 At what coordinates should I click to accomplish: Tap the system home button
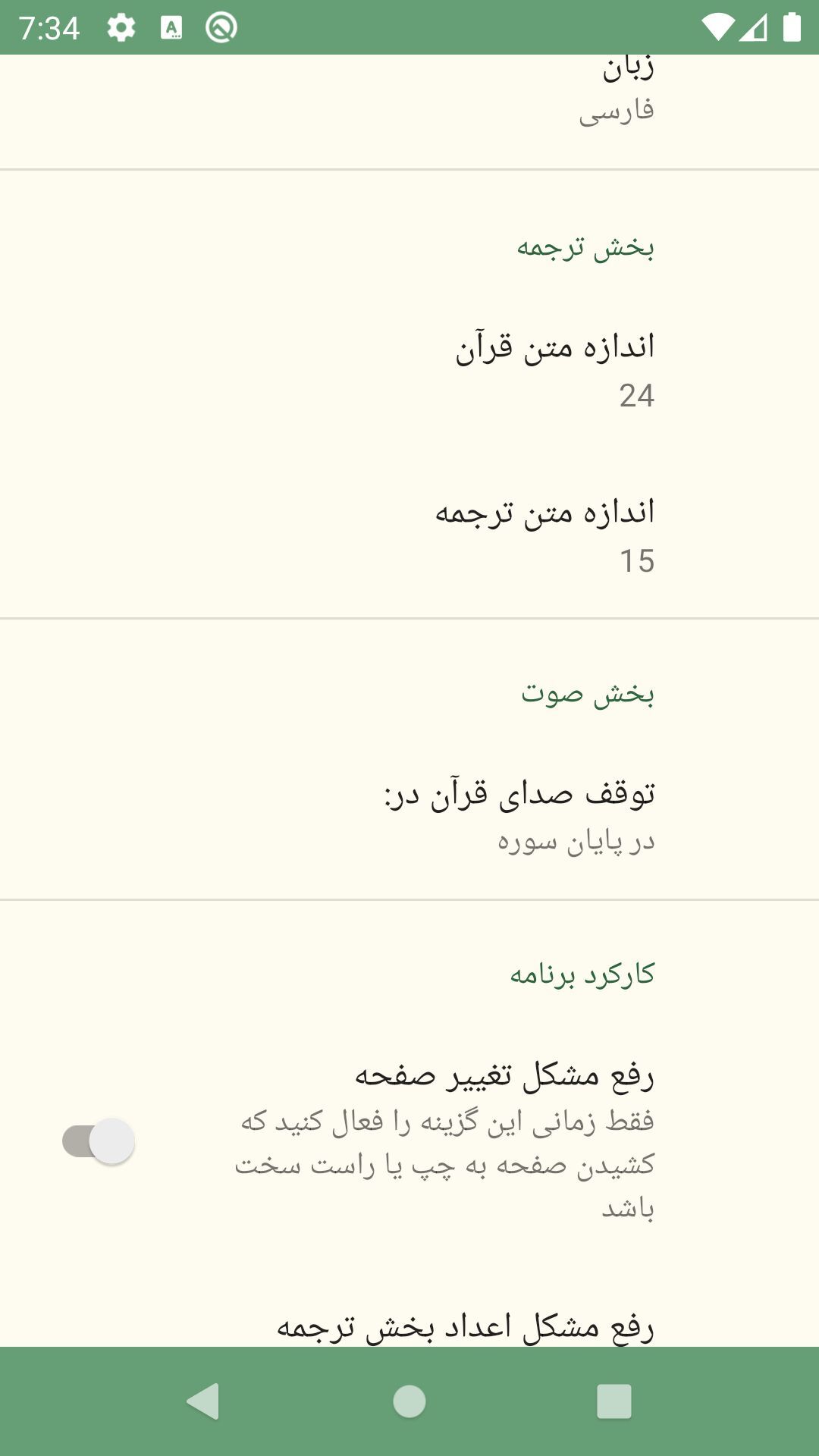coord(409,1401)
